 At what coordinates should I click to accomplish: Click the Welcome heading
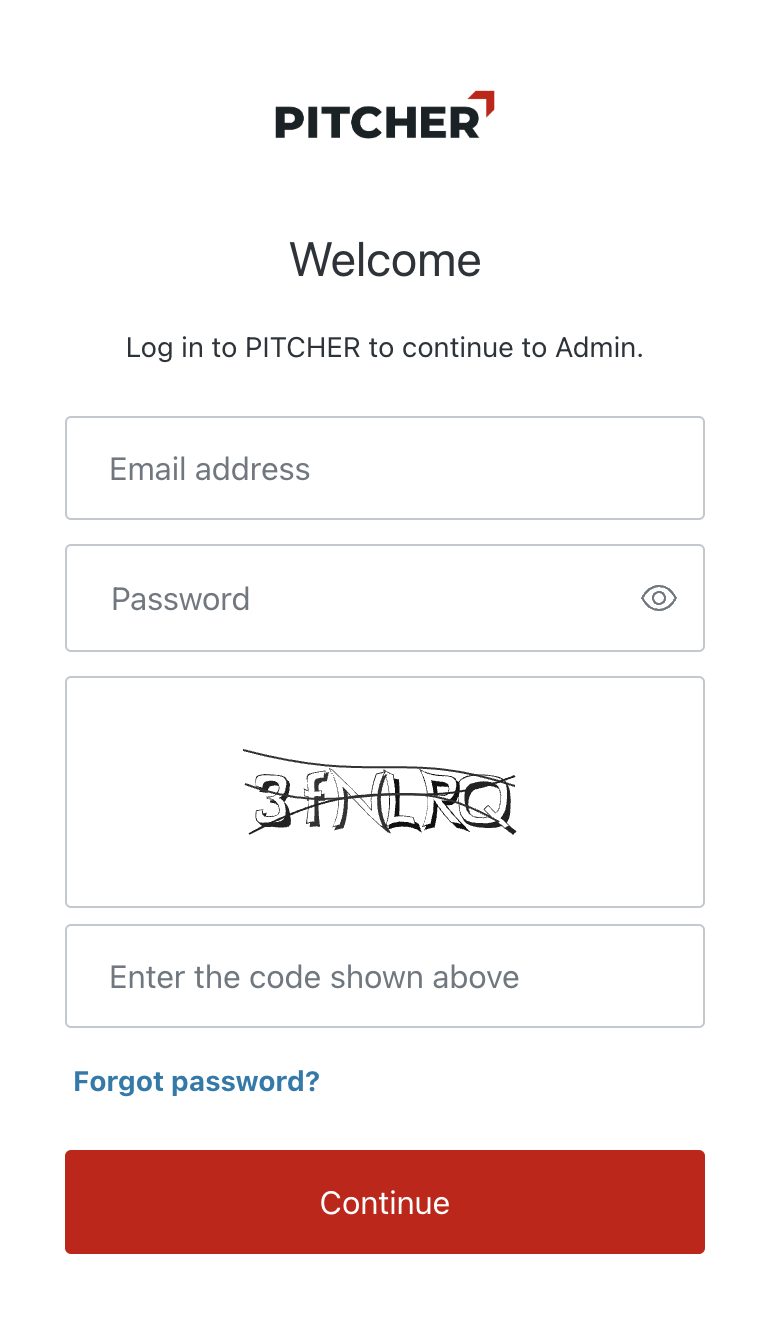(384, 260)
